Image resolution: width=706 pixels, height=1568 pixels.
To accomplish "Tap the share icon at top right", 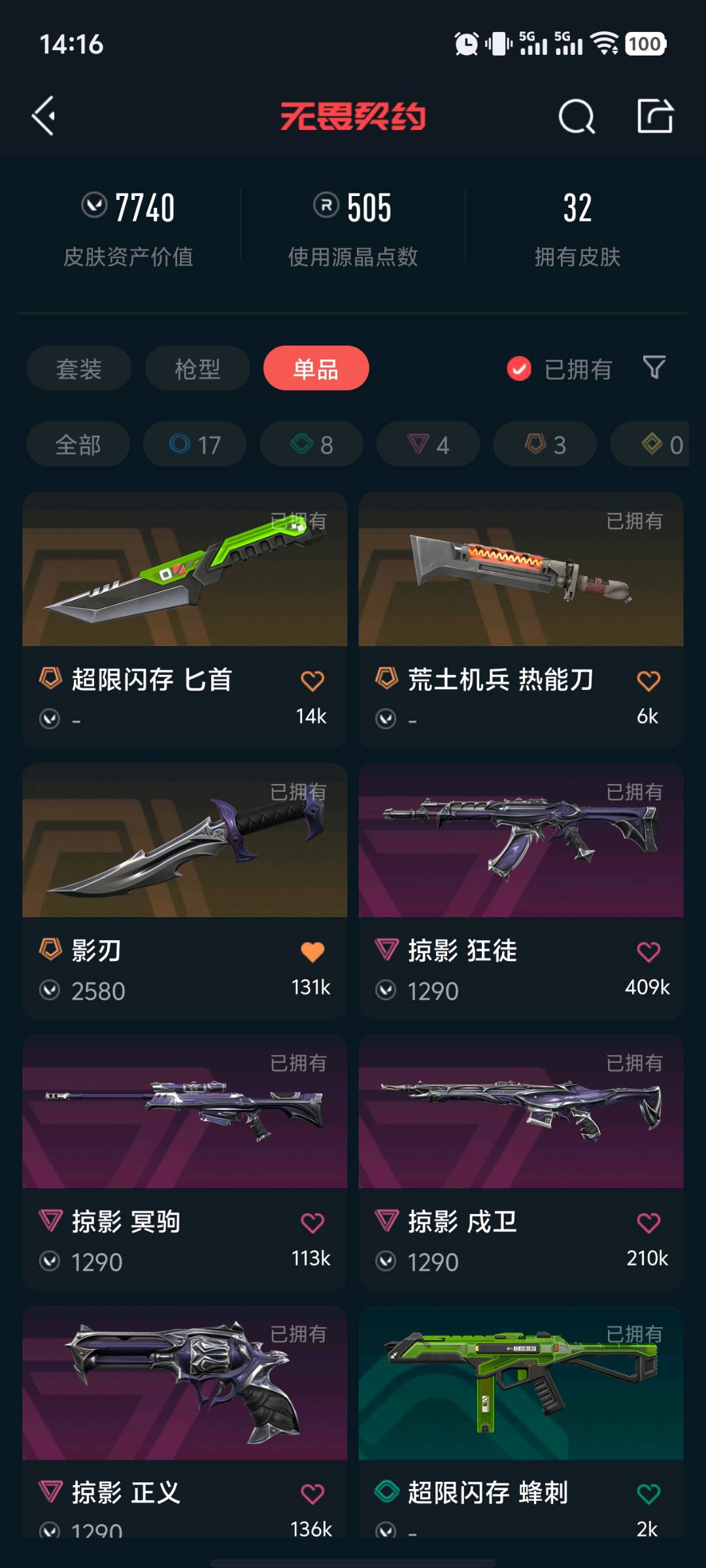I will point(655,116).
